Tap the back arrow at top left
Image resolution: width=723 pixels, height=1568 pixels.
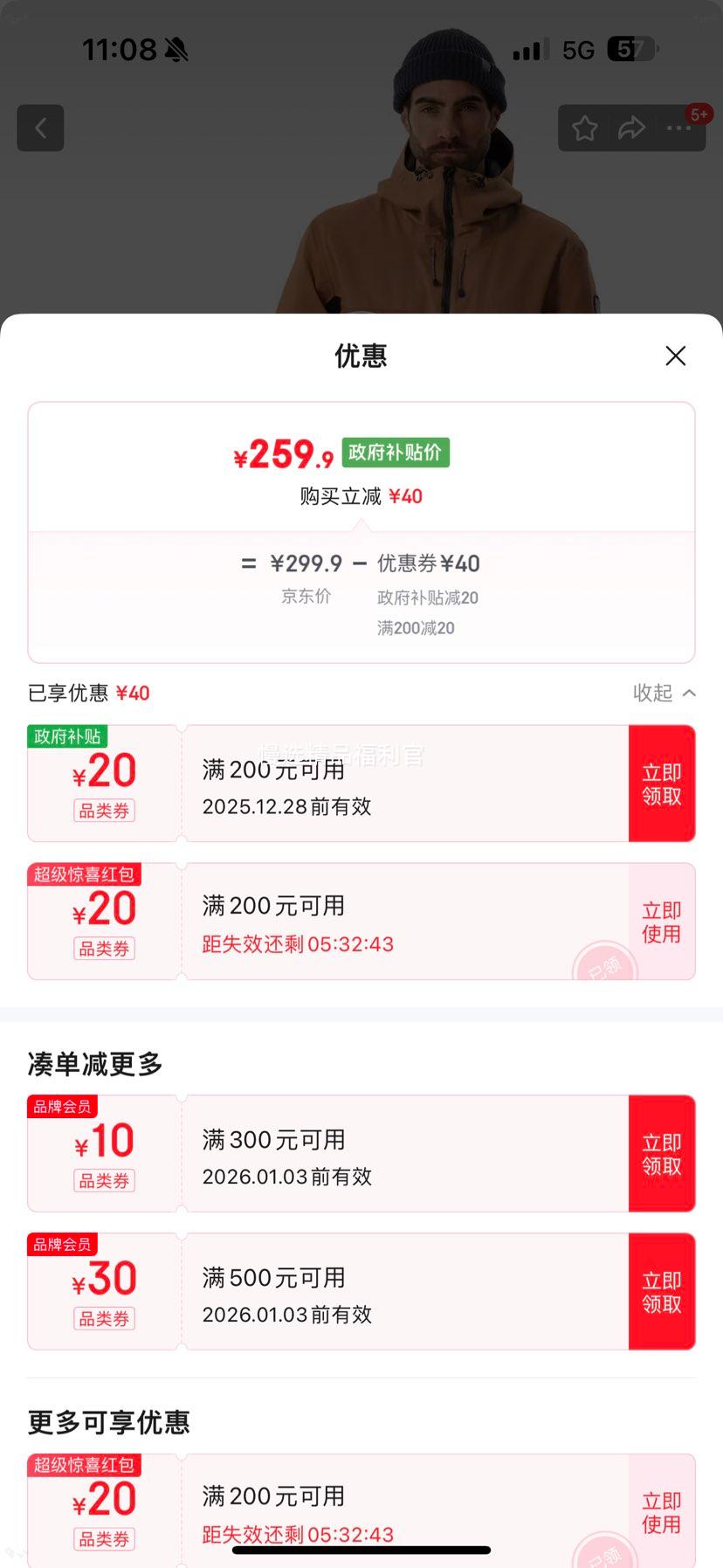click(40, 128)
